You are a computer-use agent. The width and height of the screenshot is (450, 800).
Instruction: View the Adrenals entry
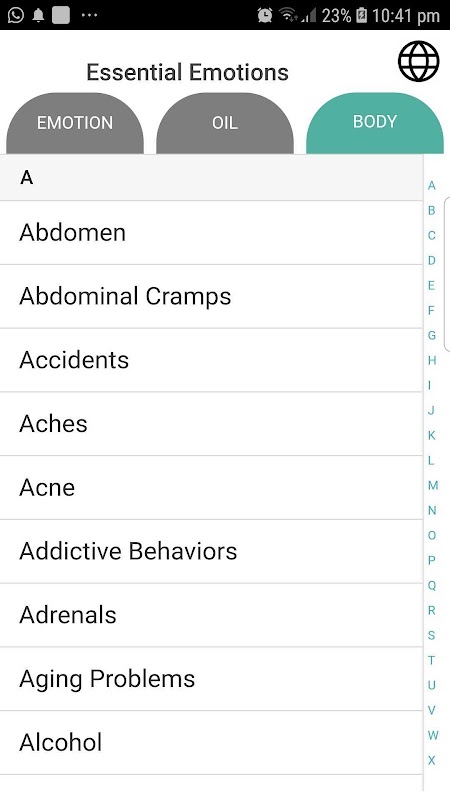tap(211, 615)
